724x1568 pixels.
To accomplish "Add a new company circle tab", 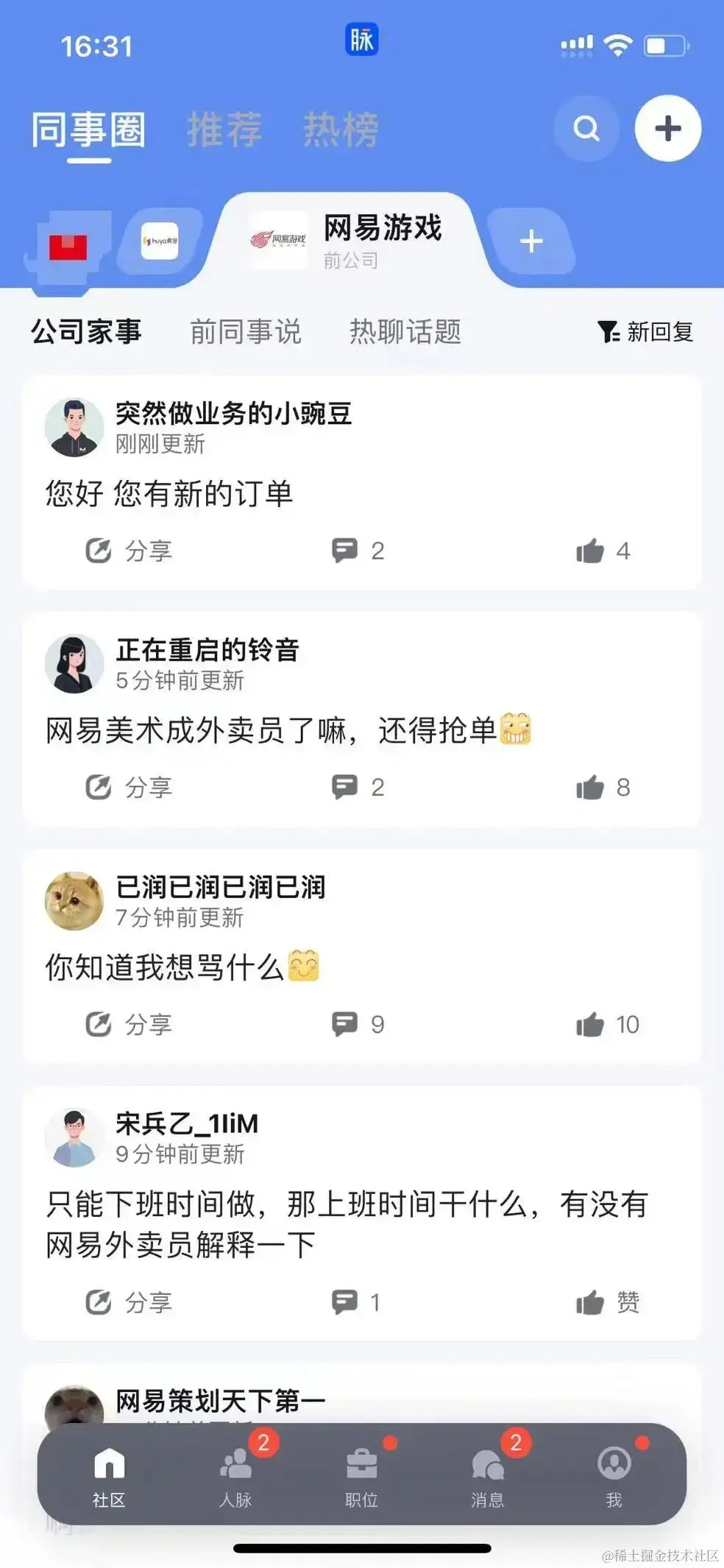I will tap(531, 241).
